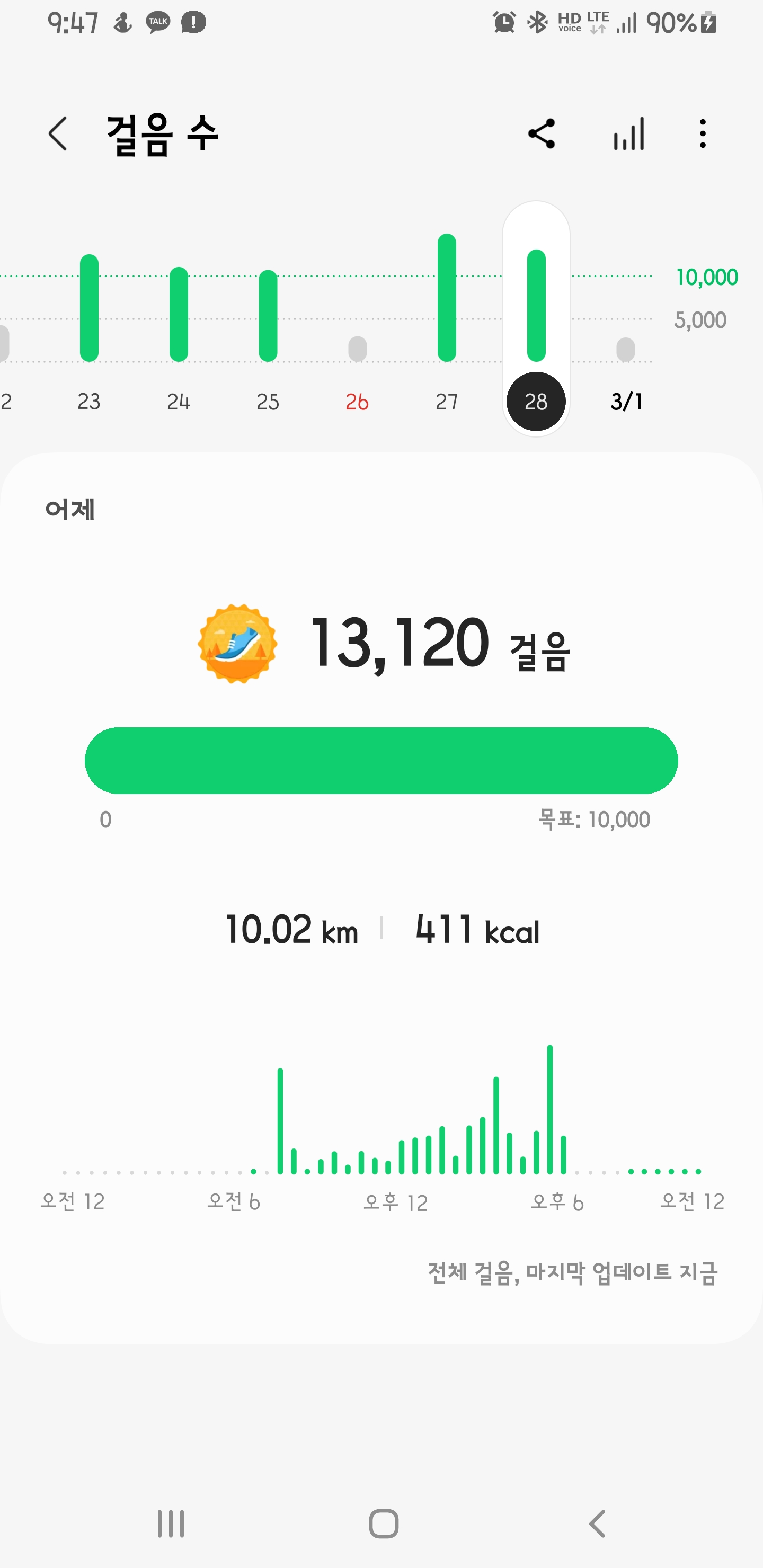Go to the phone's home screen

pyautogui.click(x=384, y=1524)
